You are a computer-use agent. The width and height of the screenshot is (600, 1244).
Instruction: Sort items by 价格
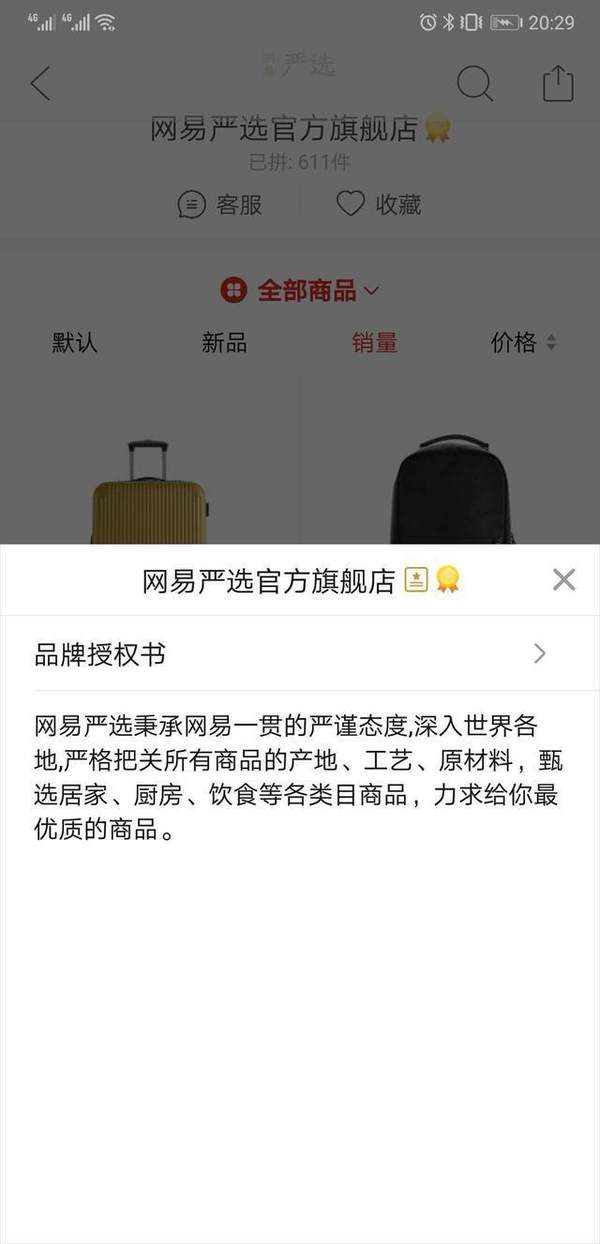tap(522, 343)
